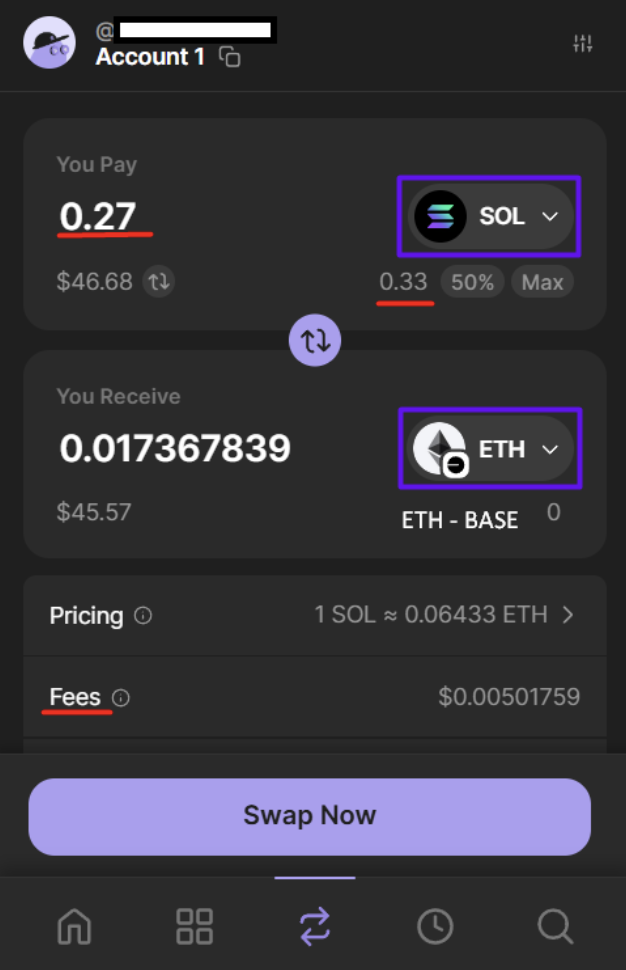The width and height of the screenshot is (626, 970).
Task: Change the receive token from ETH
Action: pyautogui.click(x=490, y=449)
